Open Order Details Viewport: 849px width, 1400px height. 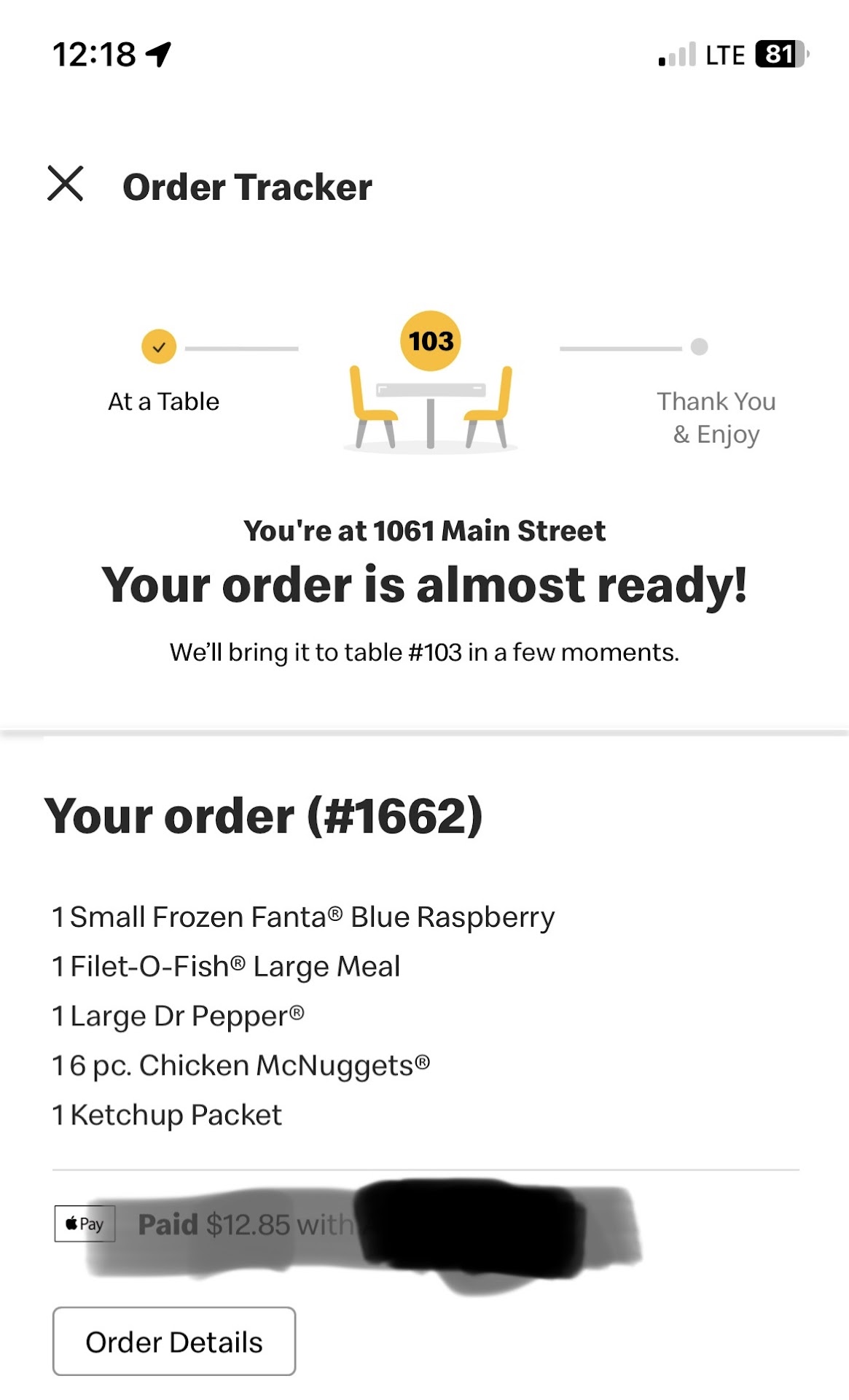click(x=174, y=1341)
